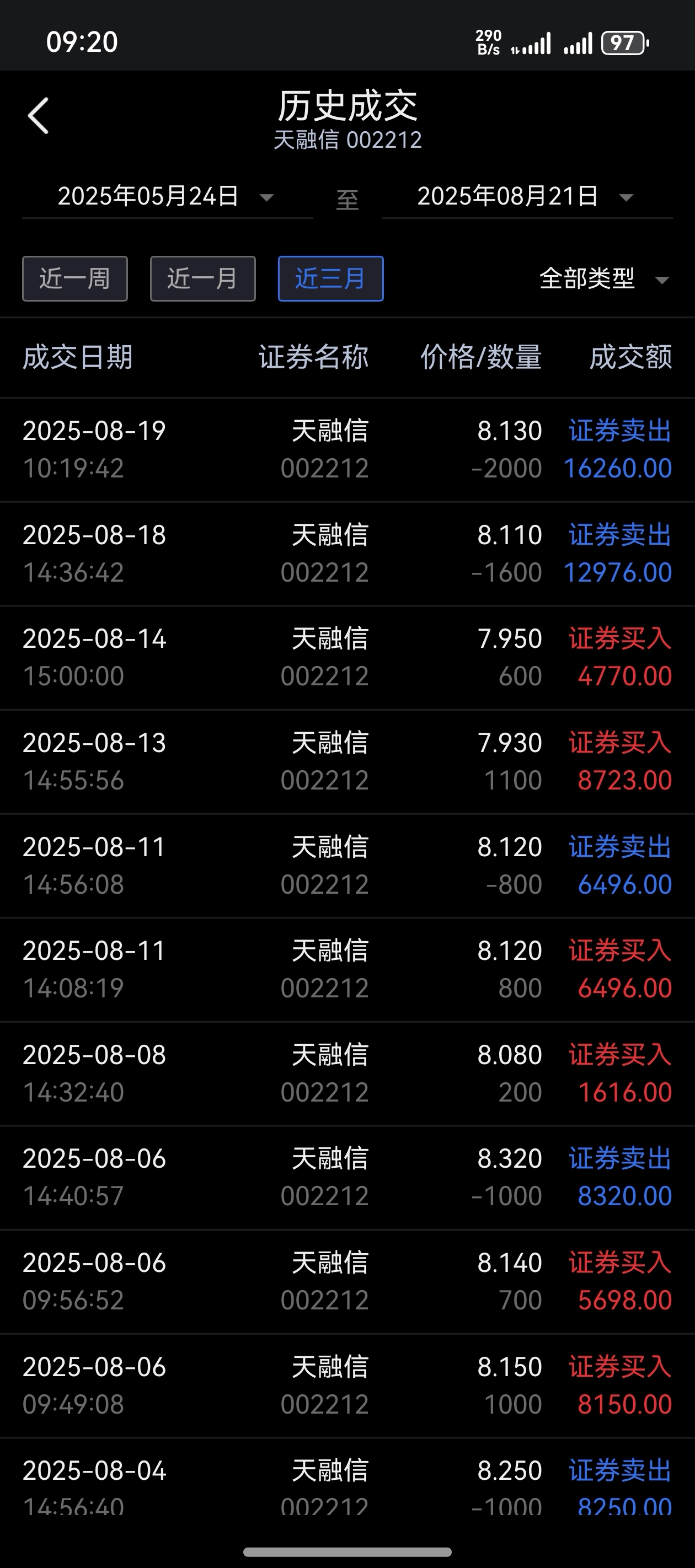Open the end date picker 2025年08月21日
The width and height of the screenshot is (695, 1568).
526,197
